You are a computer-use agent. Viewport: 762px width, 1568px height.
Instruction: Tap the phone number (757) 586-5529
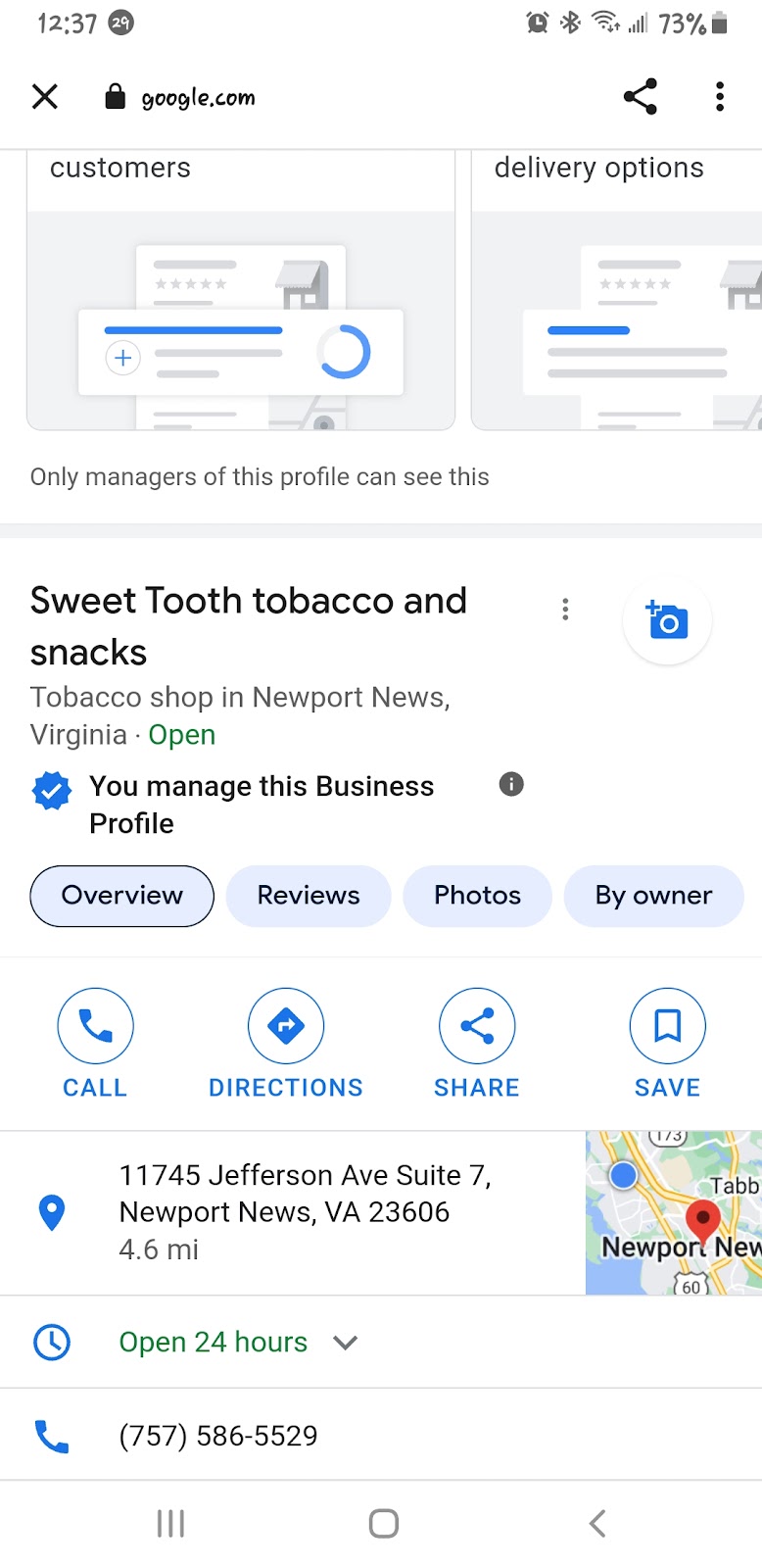point(218,1436)
